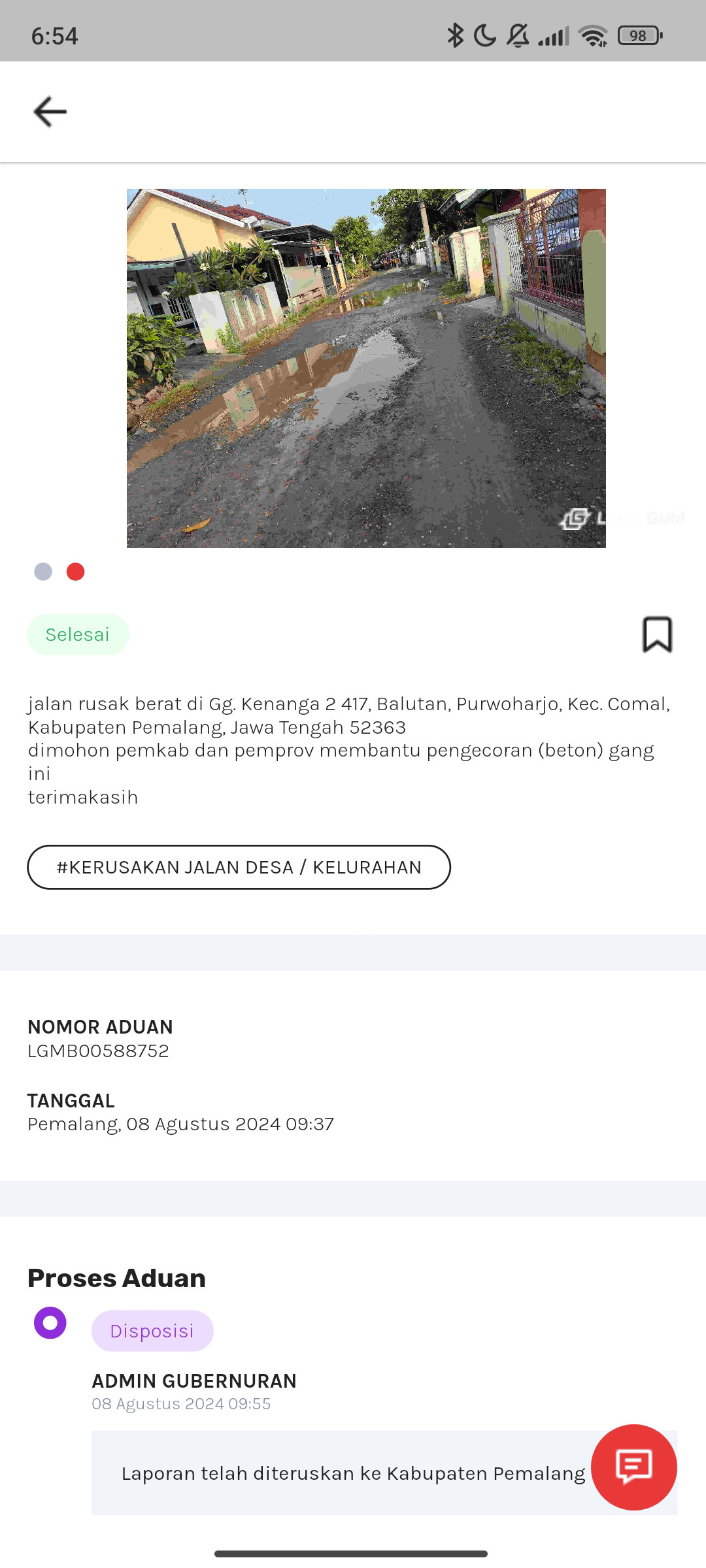
Task: Tap the #KERUSAKAN JALAN DESA / KELURAHAN tag
Action: point(239,867)
